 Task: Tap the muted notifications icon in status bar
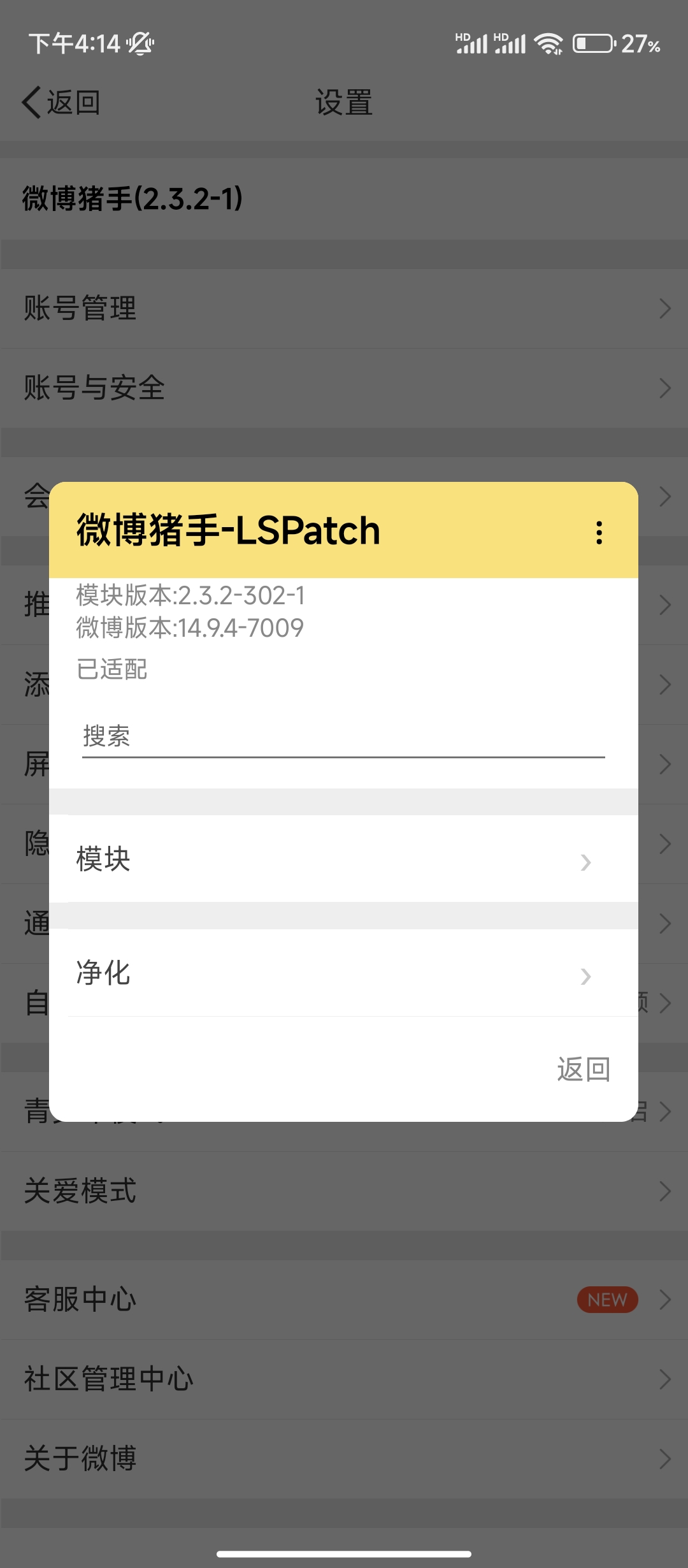point(140,43)
